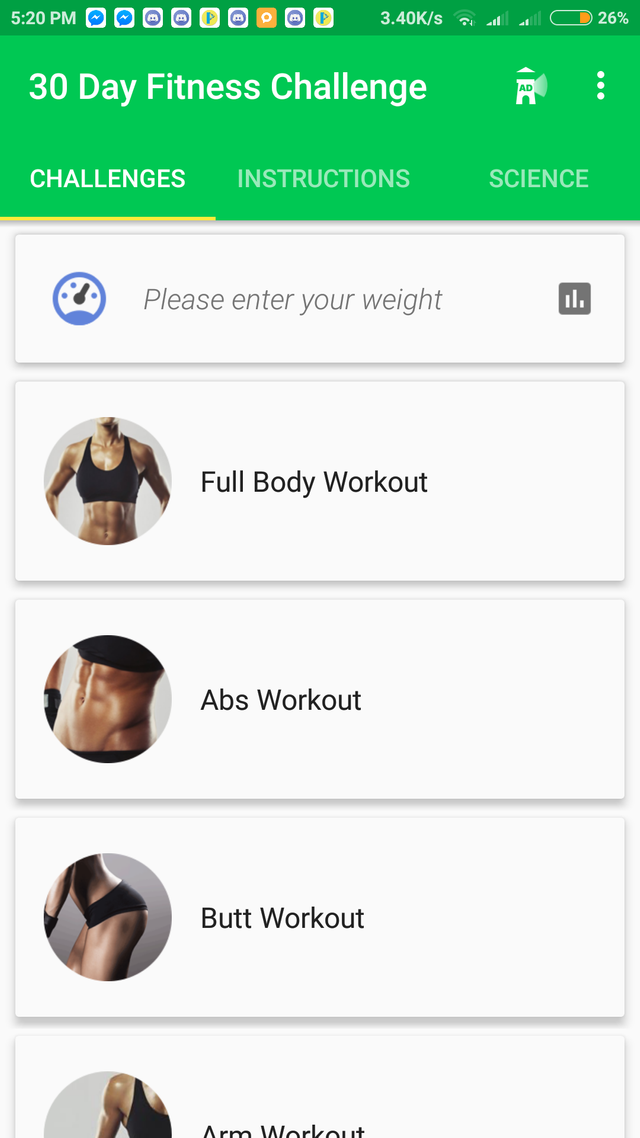The width and height of the screenshot is (640, 1138).
Task: Open the overflow menu
Action: coord(600,86)
